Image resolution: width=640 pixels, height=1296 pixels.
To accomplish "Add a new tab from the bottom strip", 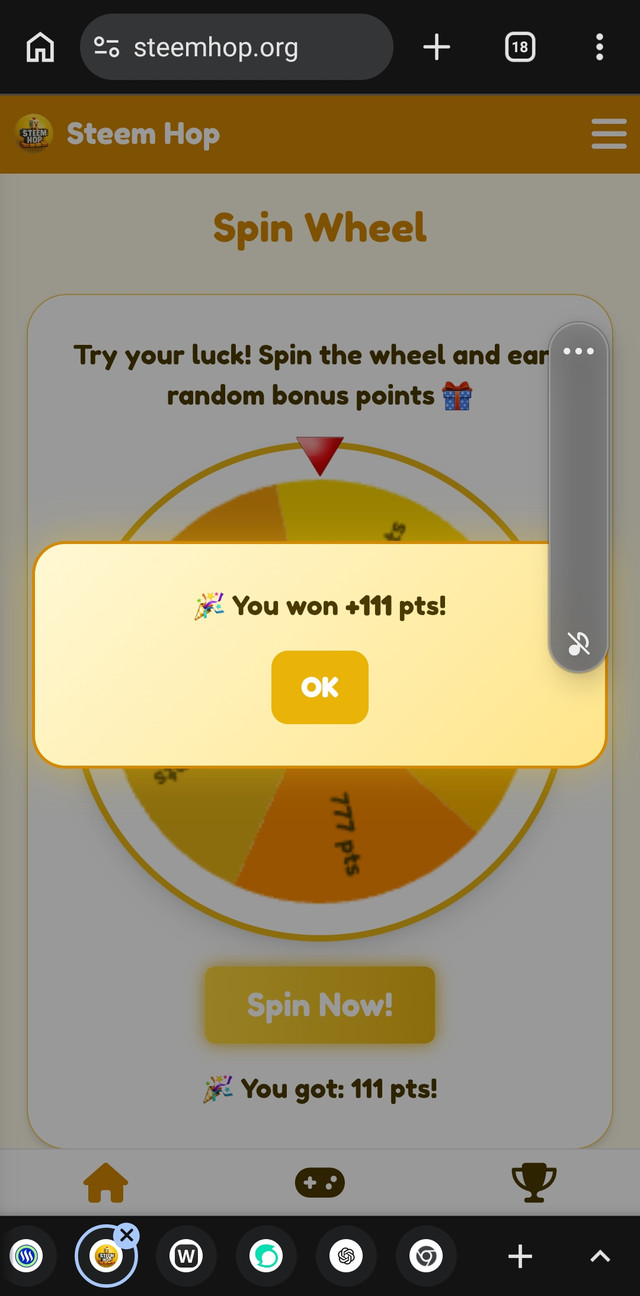I will (x=520, y=1257).
